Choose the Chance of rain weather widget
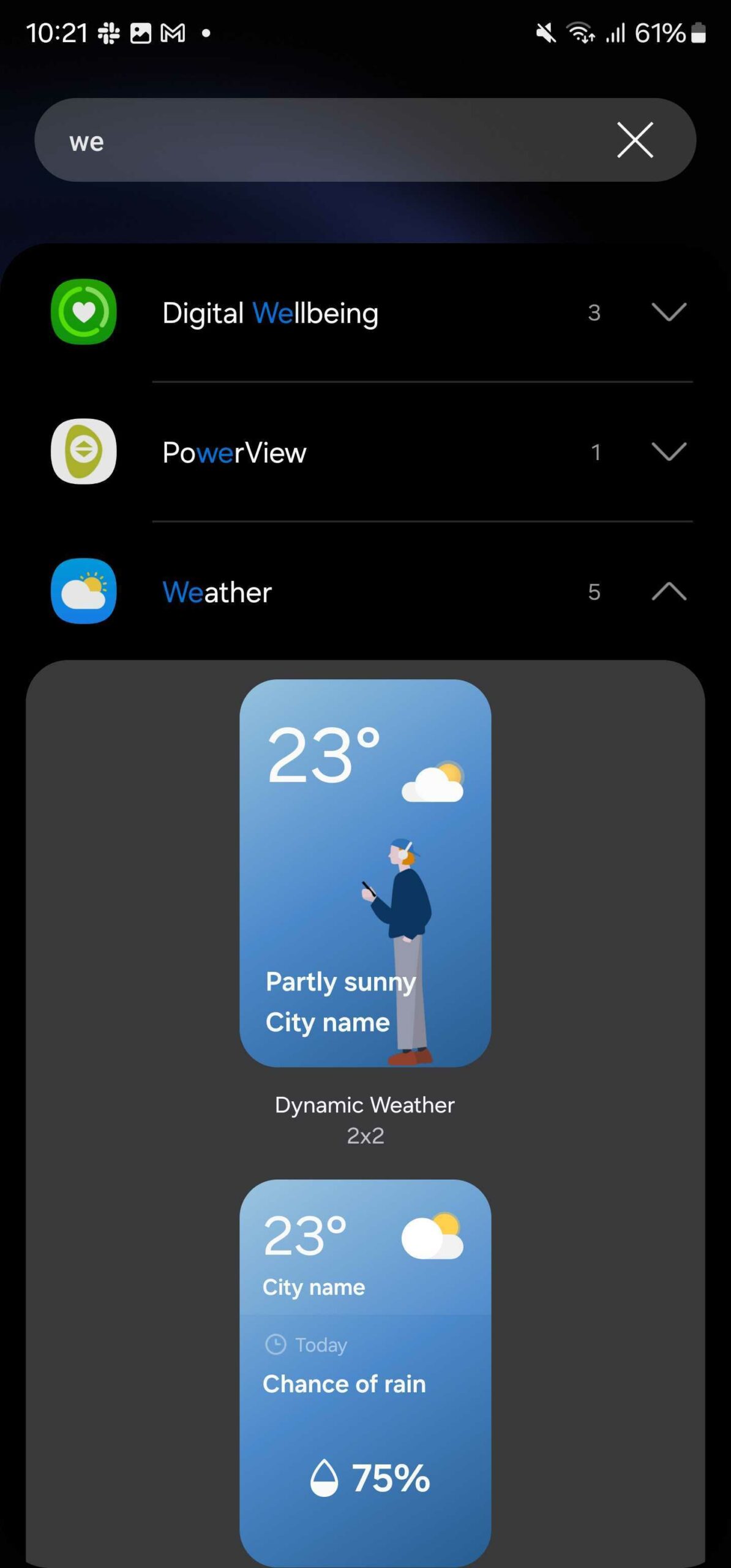731x1568 pixels. 365,1372
